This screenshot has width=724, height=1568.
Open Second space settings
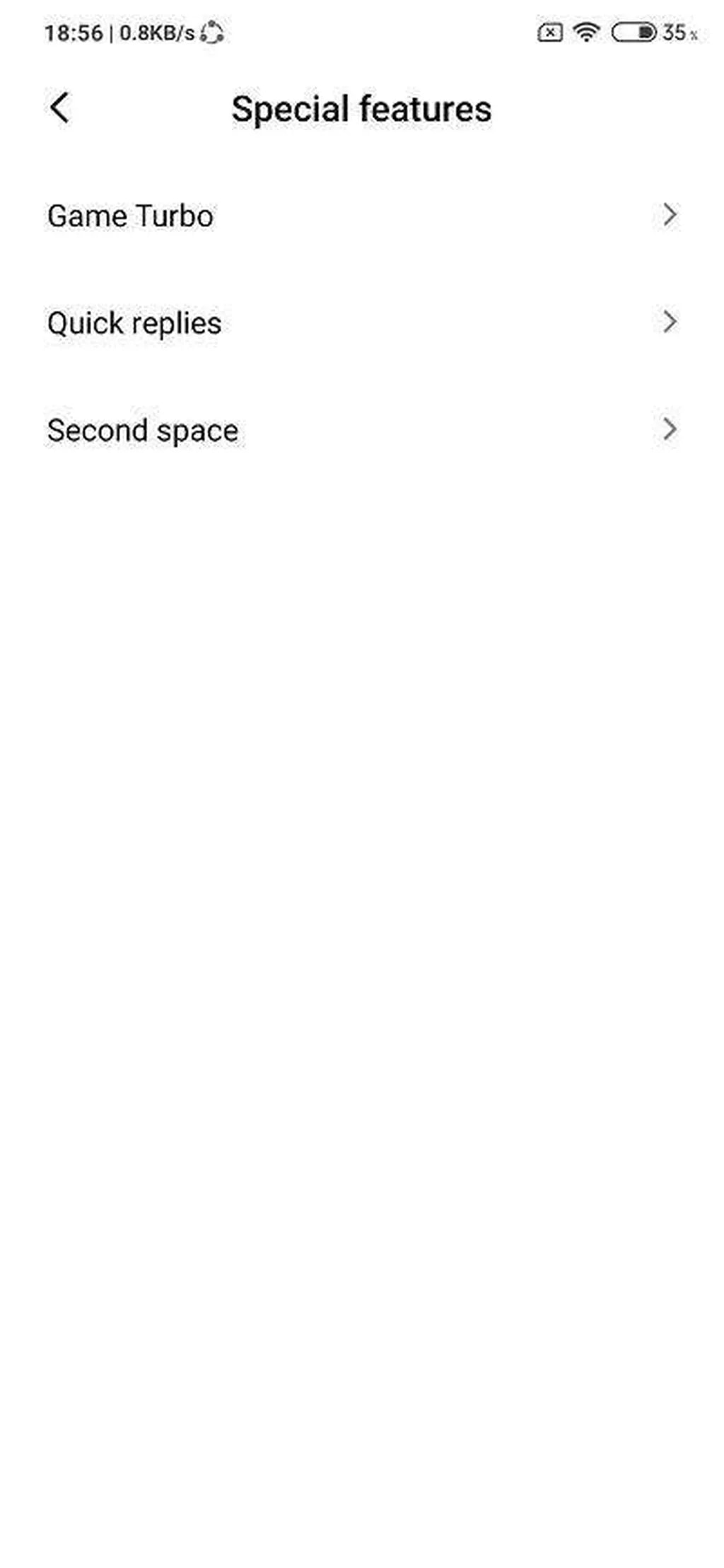pos(361,431)
